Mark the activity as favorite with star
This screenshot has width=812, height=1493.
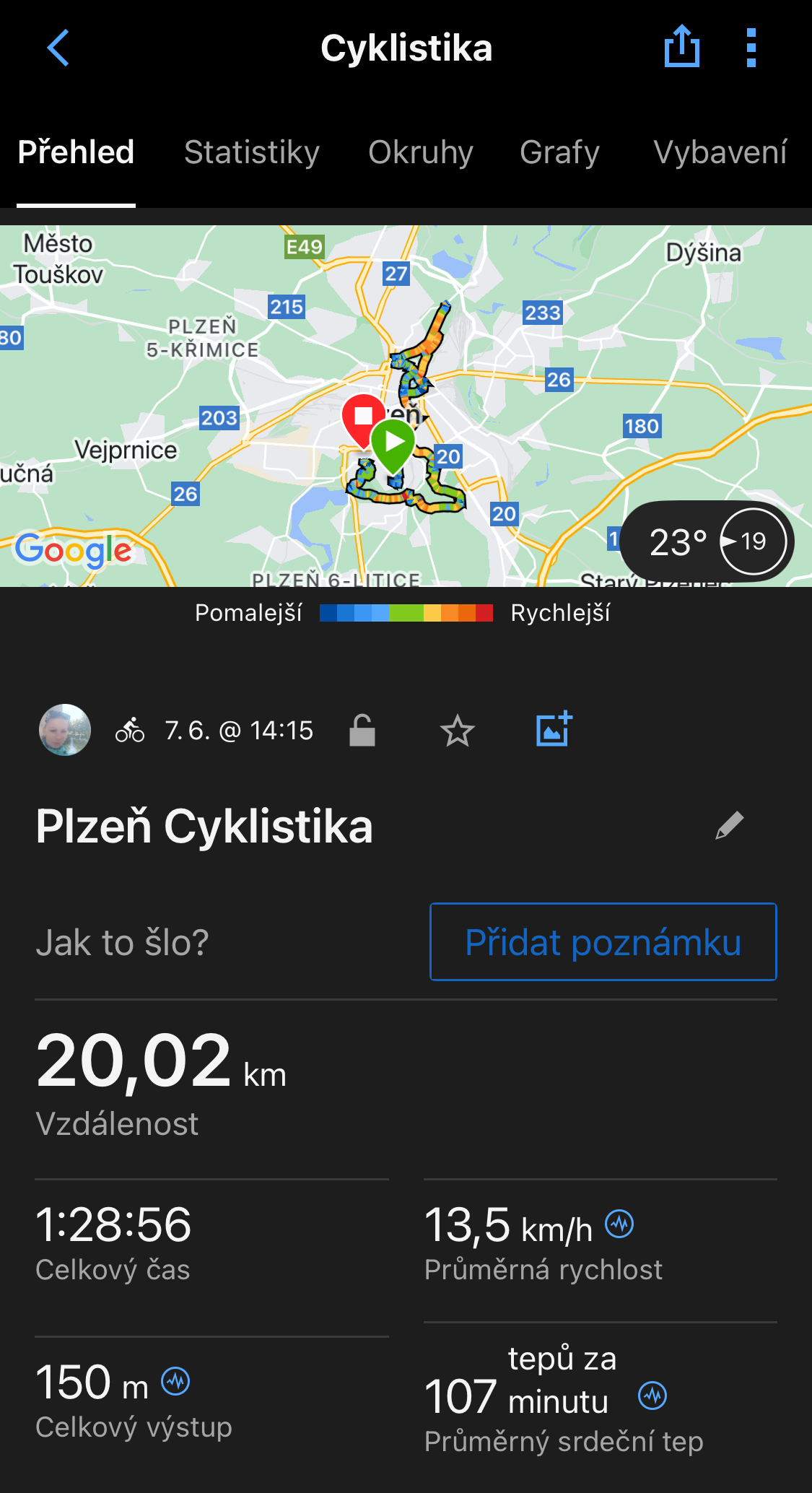458,731
